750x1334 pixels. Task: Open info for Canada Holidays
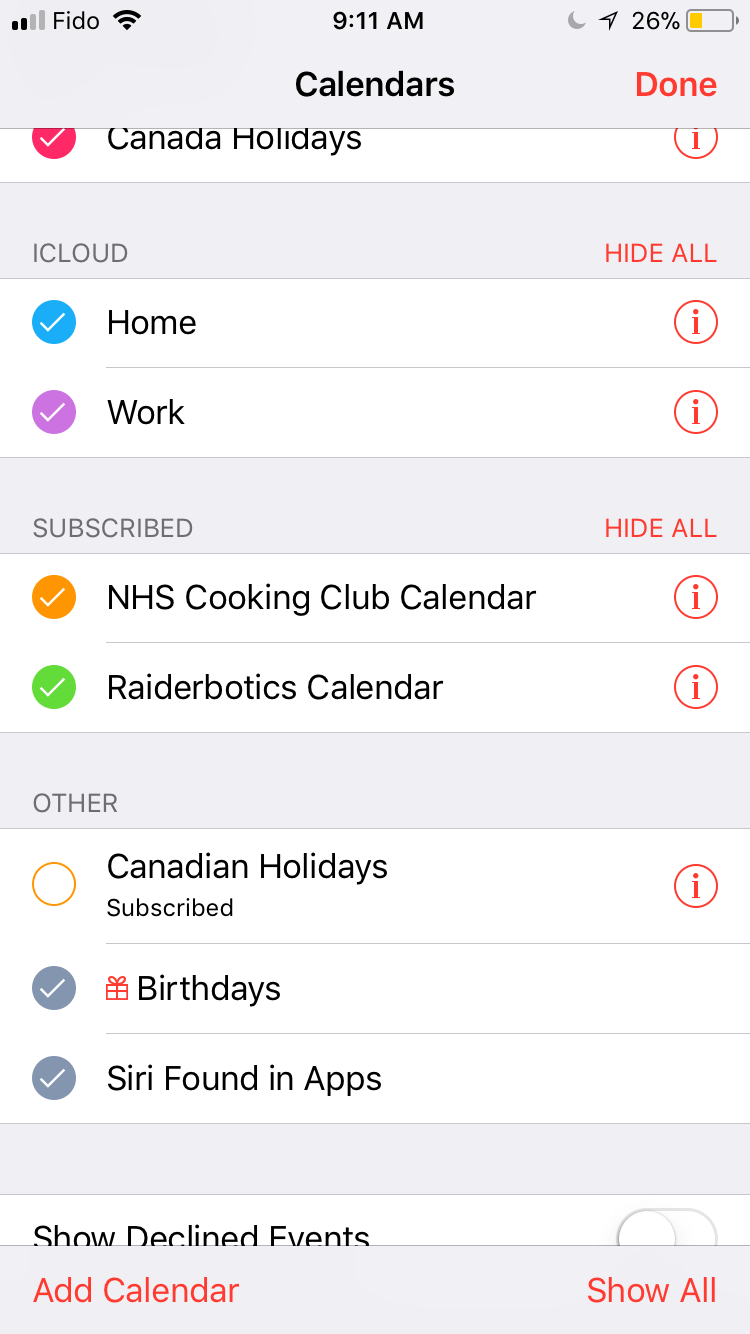pos(696,141)
